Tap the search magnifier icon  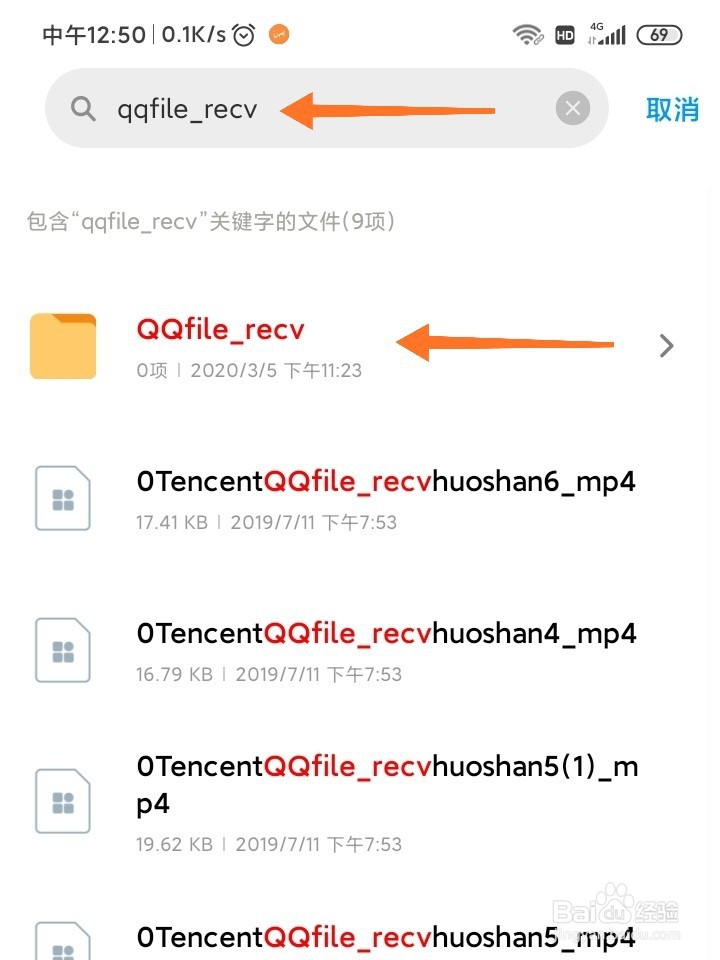(82, 108)
